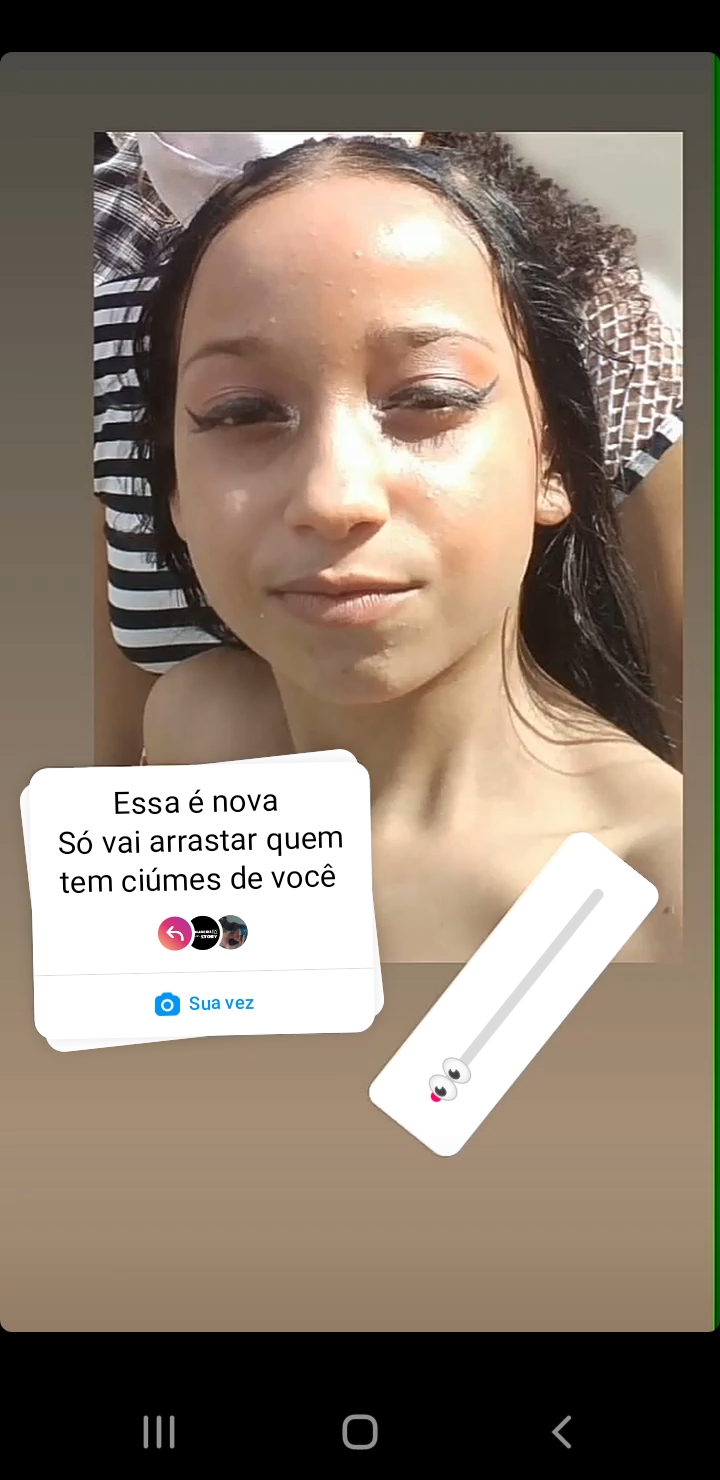Open participant avatars on the Essa é nova sticker

[x=203, y=933]
